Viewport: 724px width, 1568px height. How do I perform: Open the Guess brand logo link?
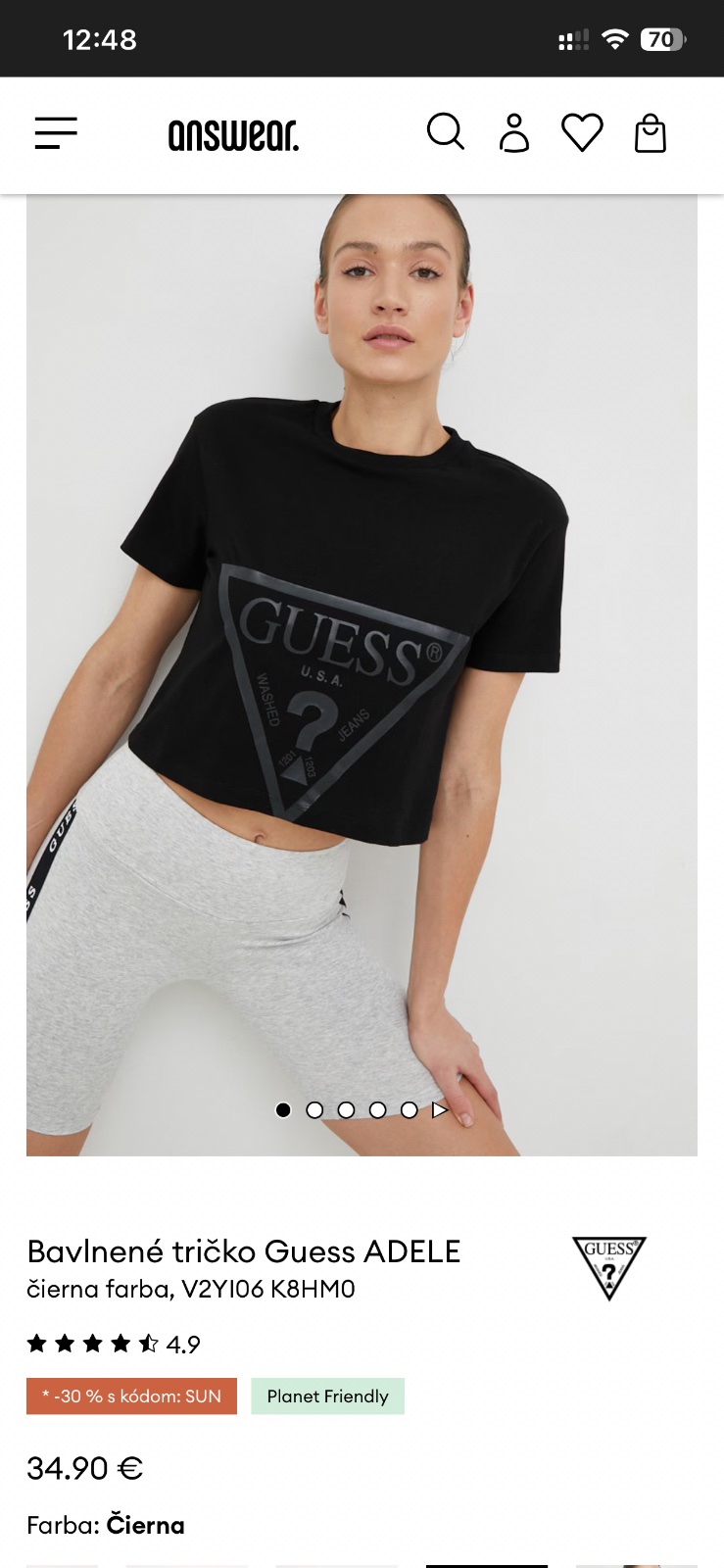tap(608, 1268)
